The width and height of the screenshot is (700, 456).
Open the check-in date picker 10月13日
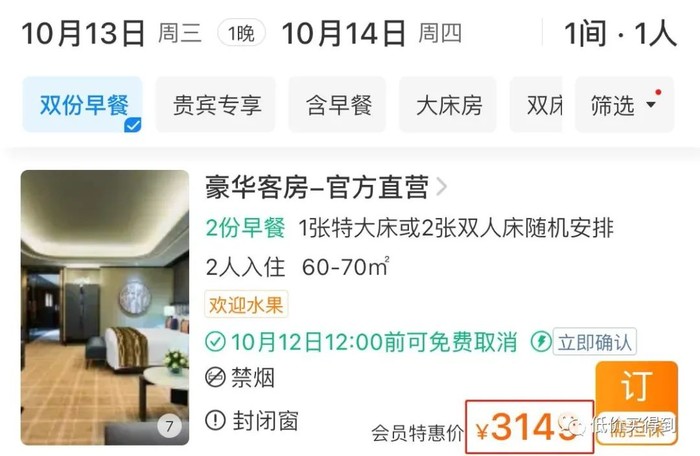[x=84, y=33]
